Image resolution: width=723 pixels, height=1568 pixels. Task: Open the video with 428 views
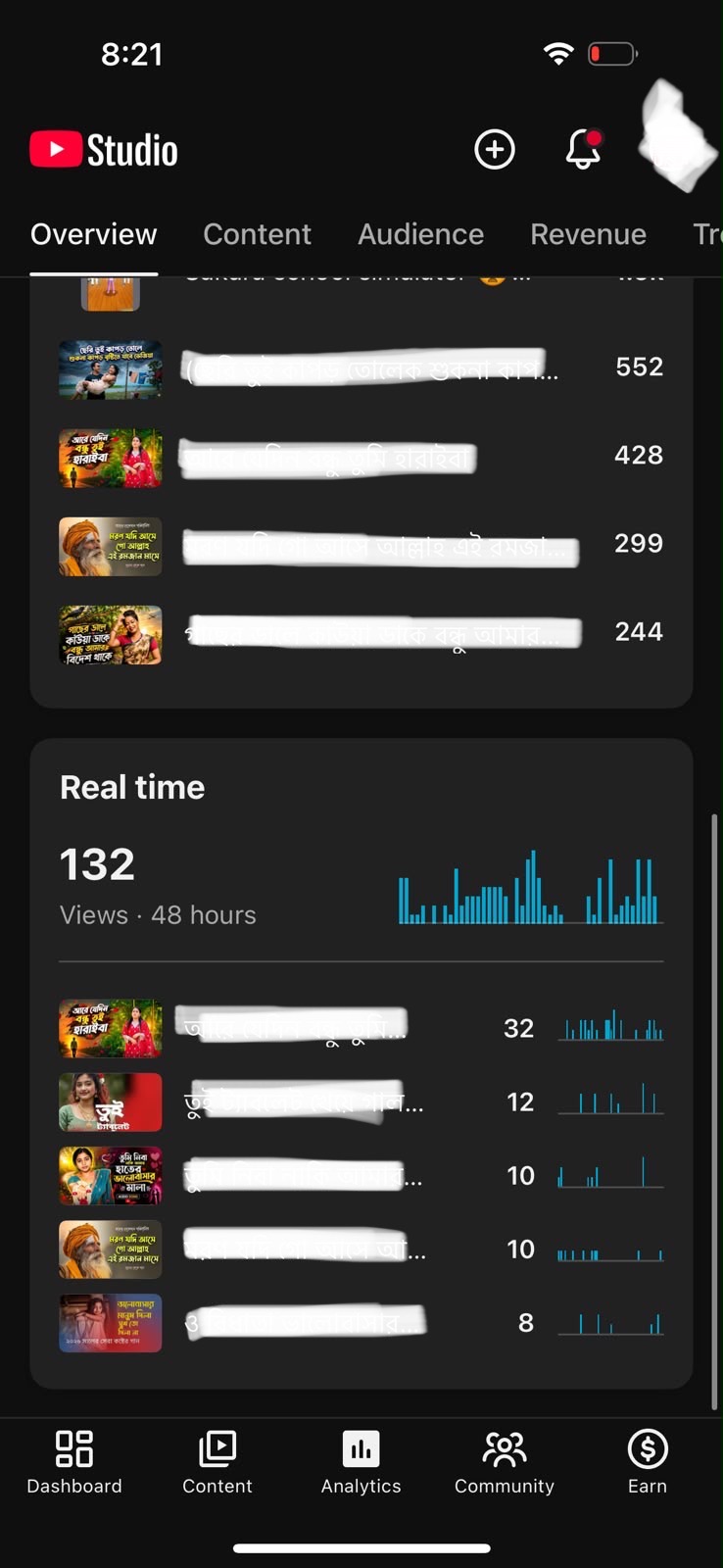click(361, 458)
